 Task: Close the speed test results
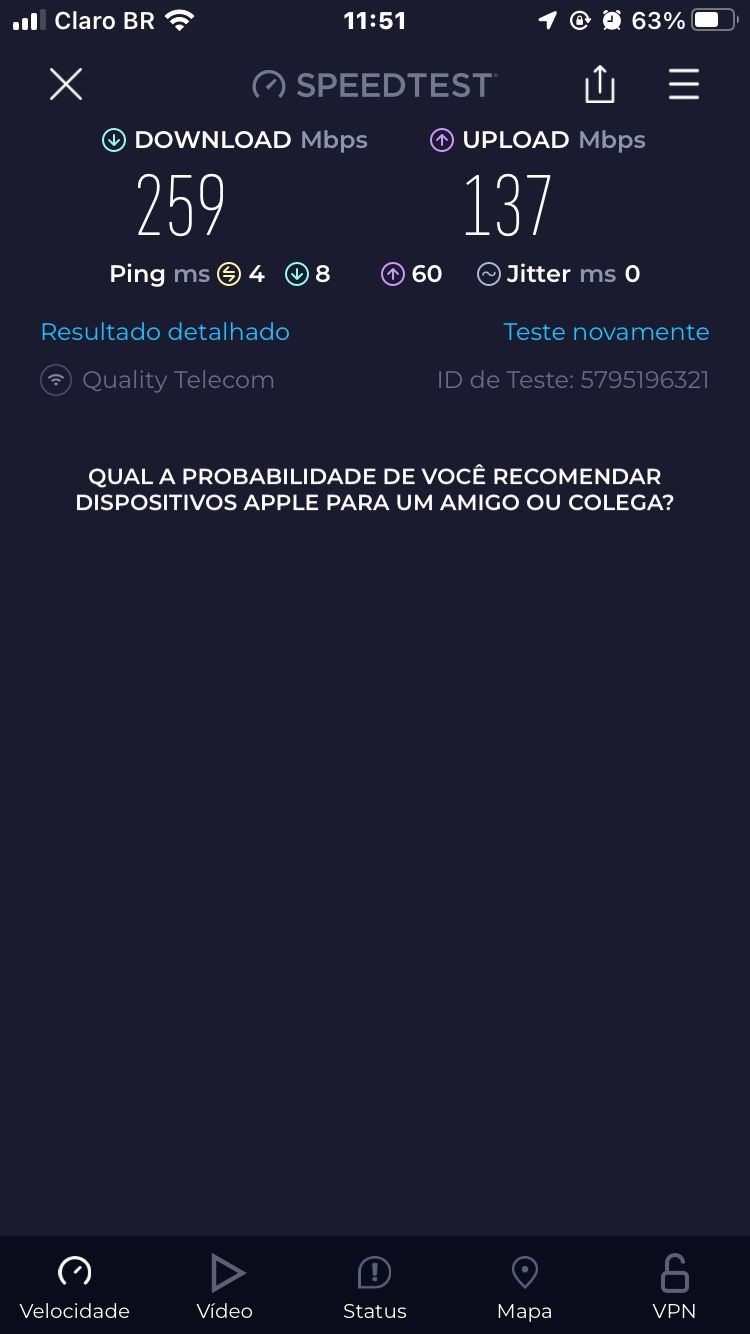click(66, 85)
